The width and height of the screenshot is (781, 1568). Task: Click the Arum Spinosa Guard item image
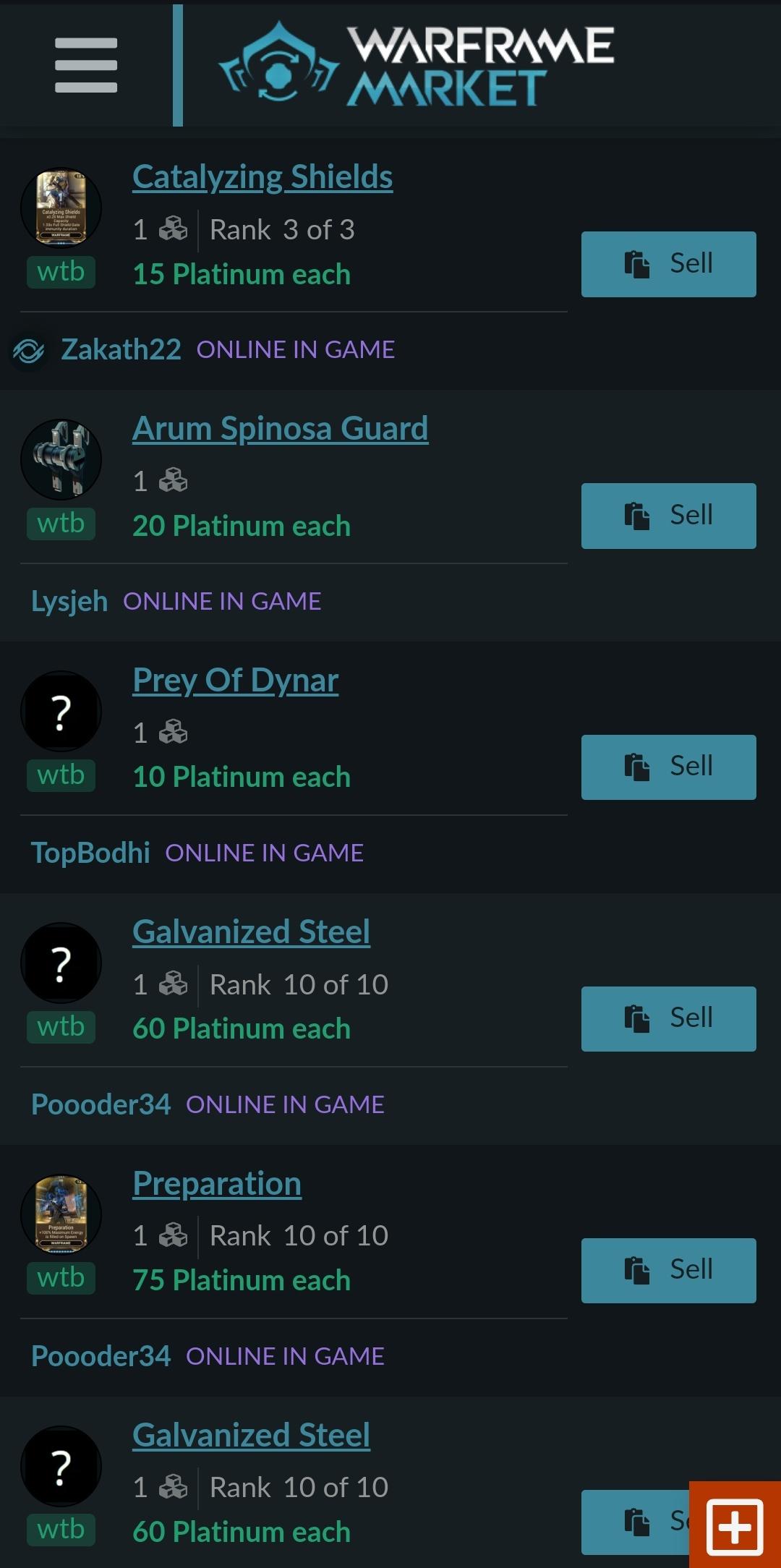click(61, 459)
